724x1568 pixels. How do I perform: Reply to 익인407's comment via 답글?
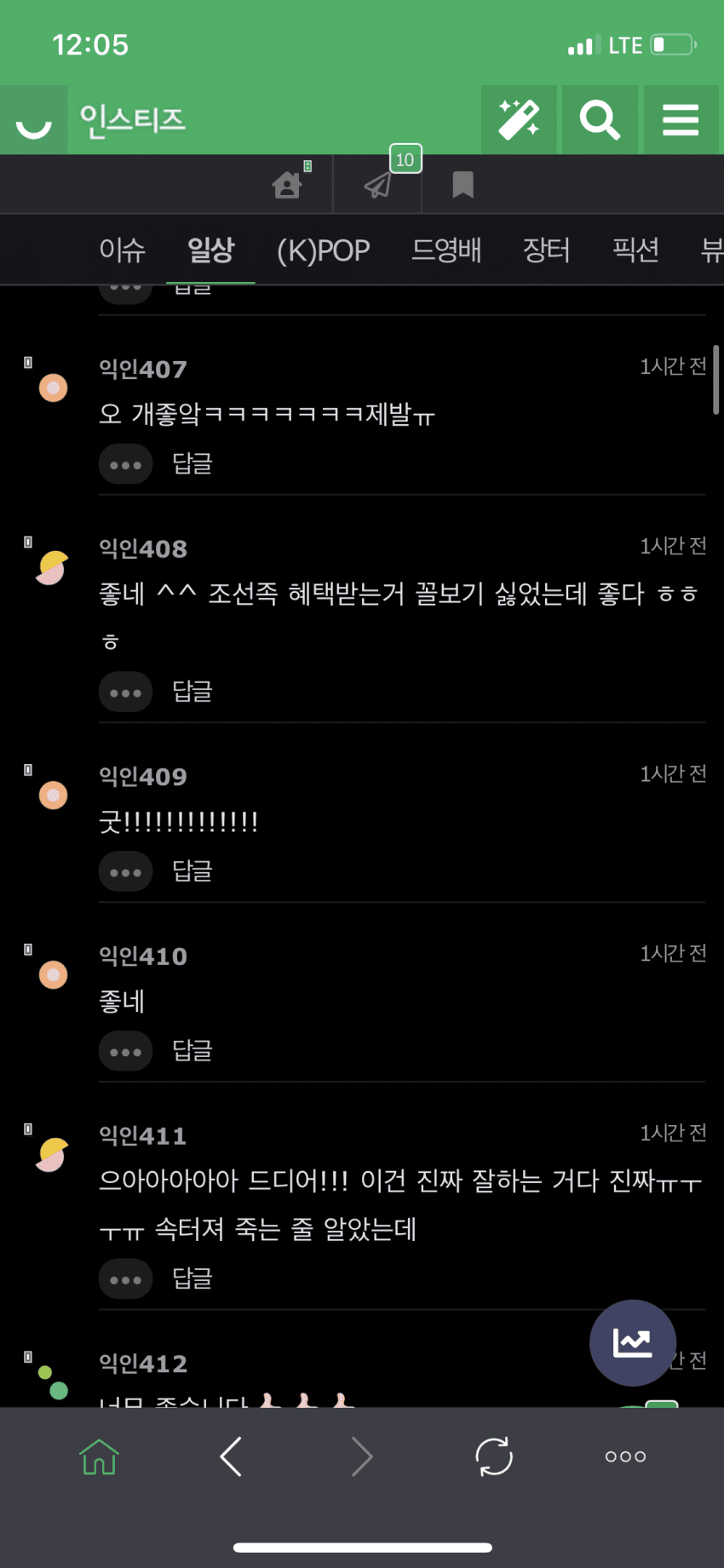pos(192,464)
